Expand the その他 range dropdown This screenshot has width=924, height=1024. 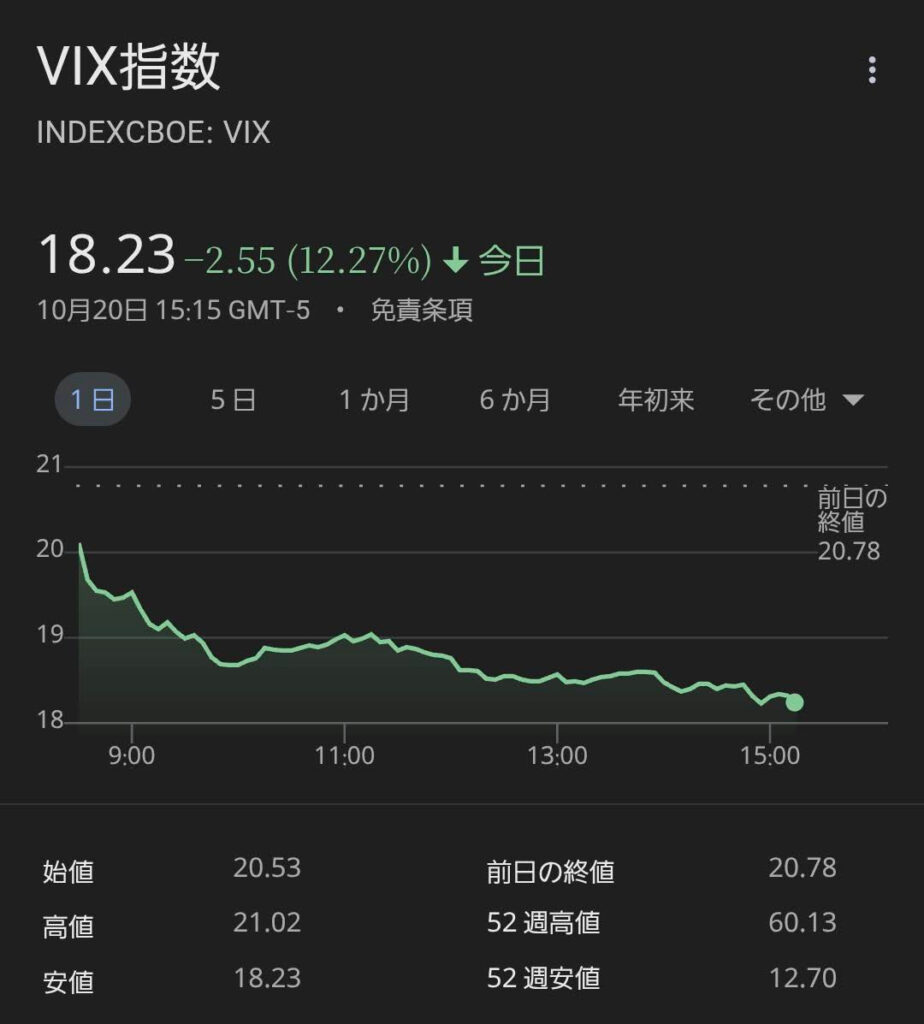[806, 401]
